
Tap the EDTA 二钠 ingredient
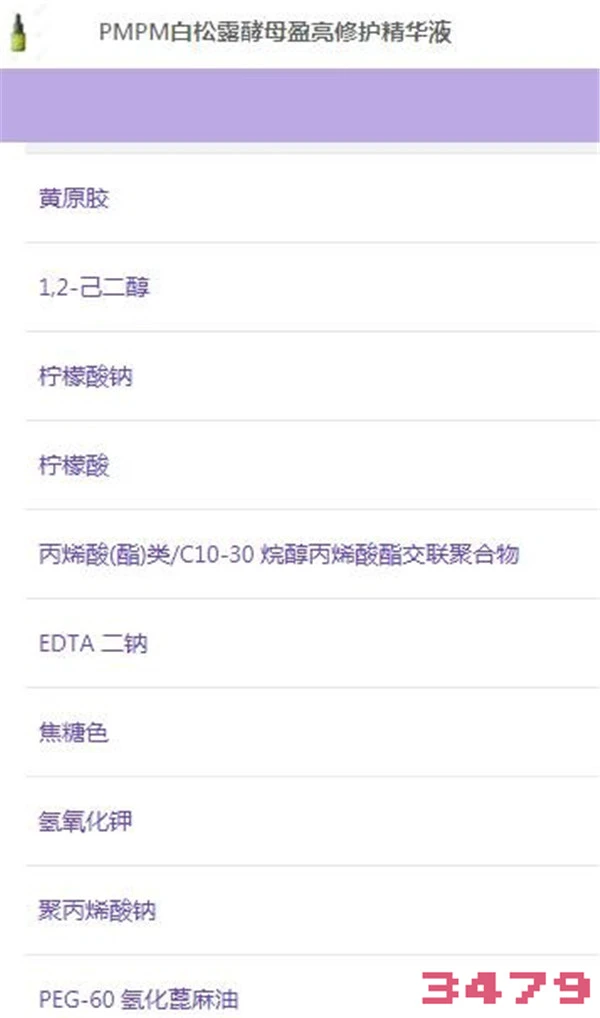coord(93,644)
